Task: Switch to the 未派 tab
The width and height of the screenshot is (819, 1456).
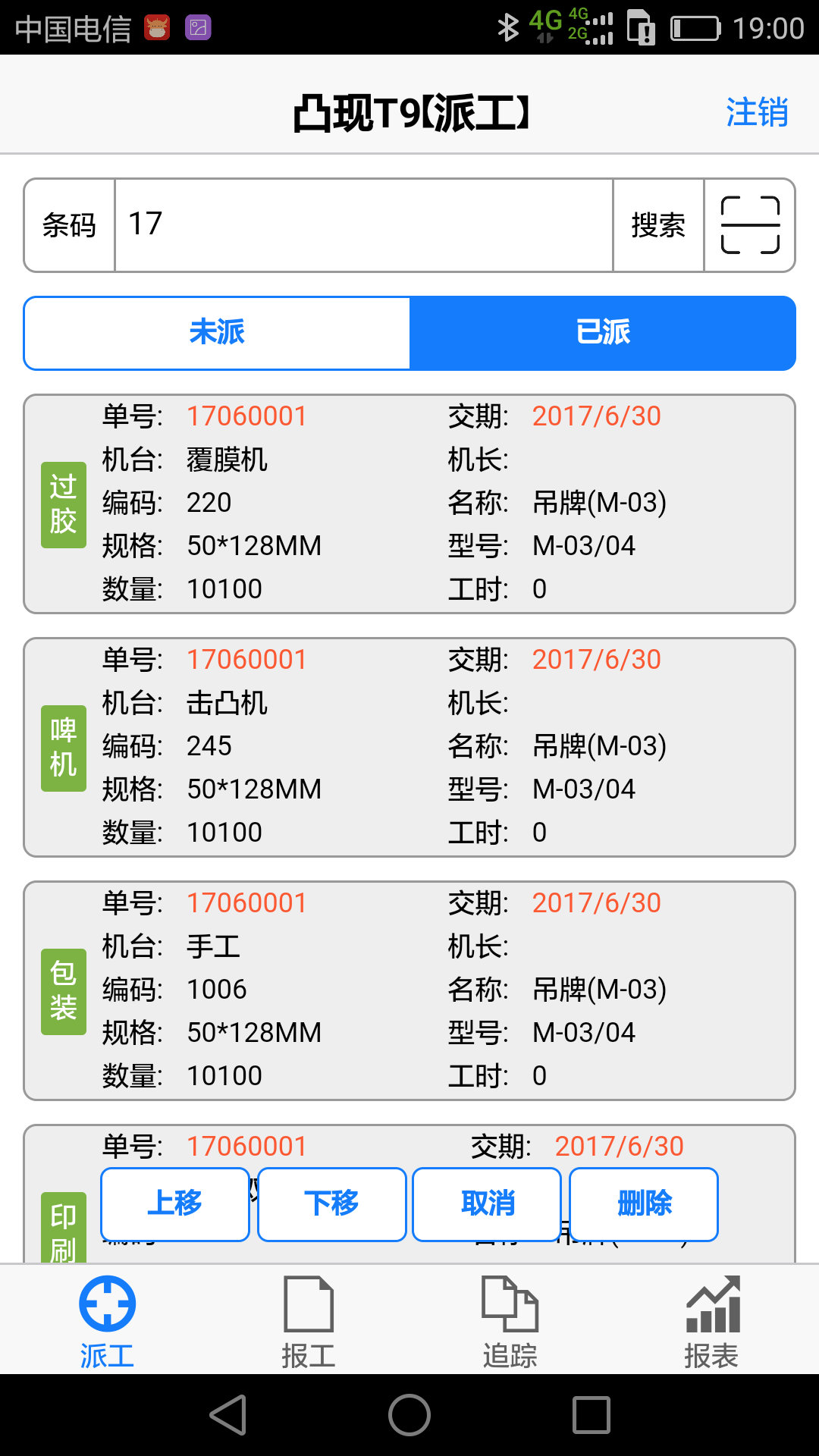Action: coord(217,333)
